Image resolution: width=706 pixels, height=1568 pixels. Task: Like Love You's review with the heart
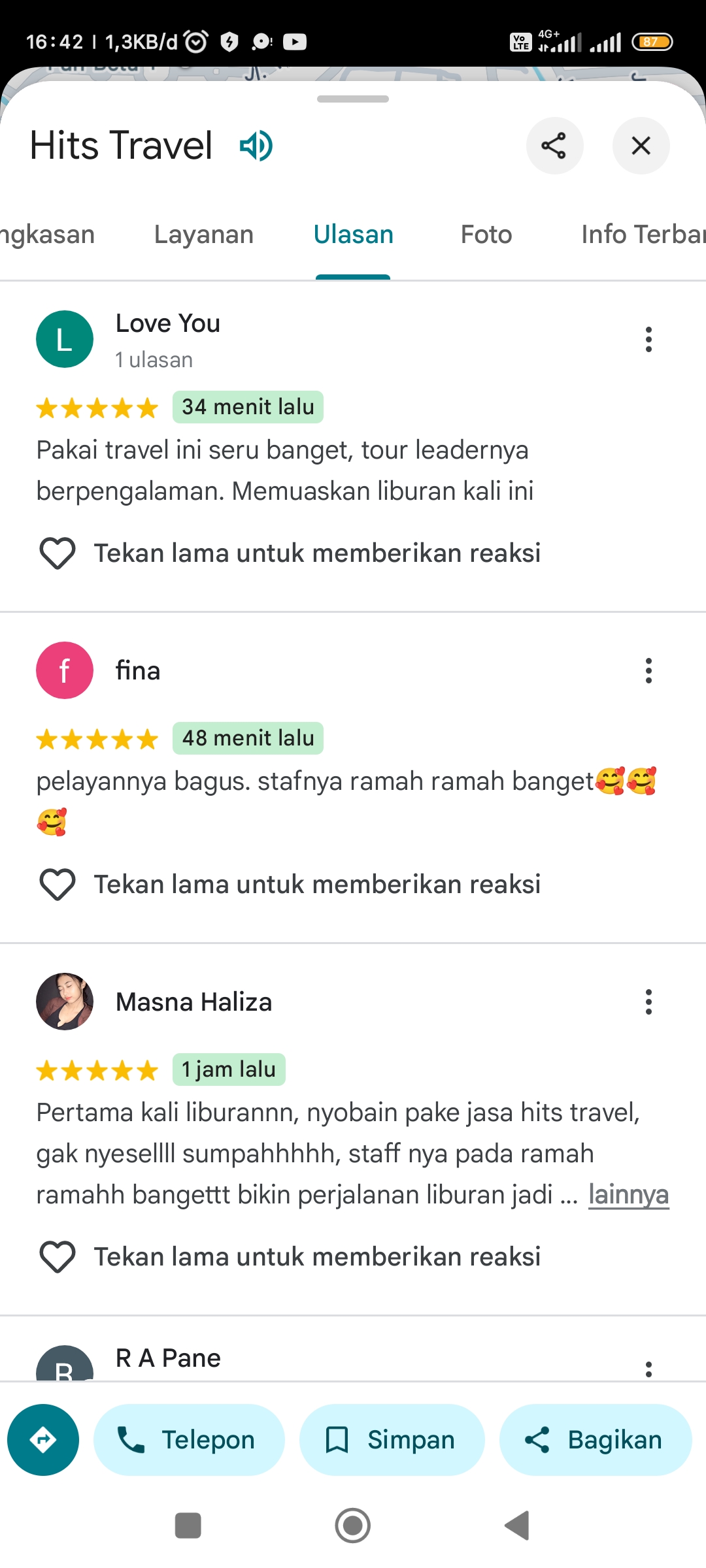pos(58,553)
